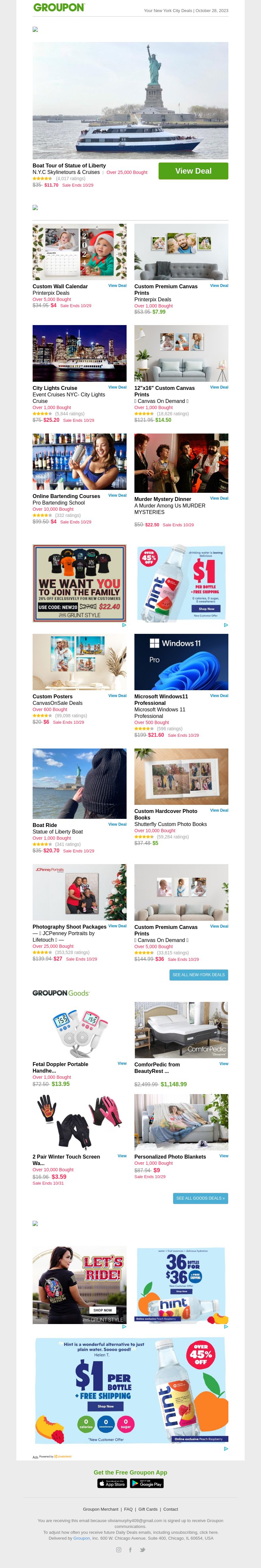Open the Contact link
The width and height of the screenshot is (261, 1568).
click(x=171, y=1509)
